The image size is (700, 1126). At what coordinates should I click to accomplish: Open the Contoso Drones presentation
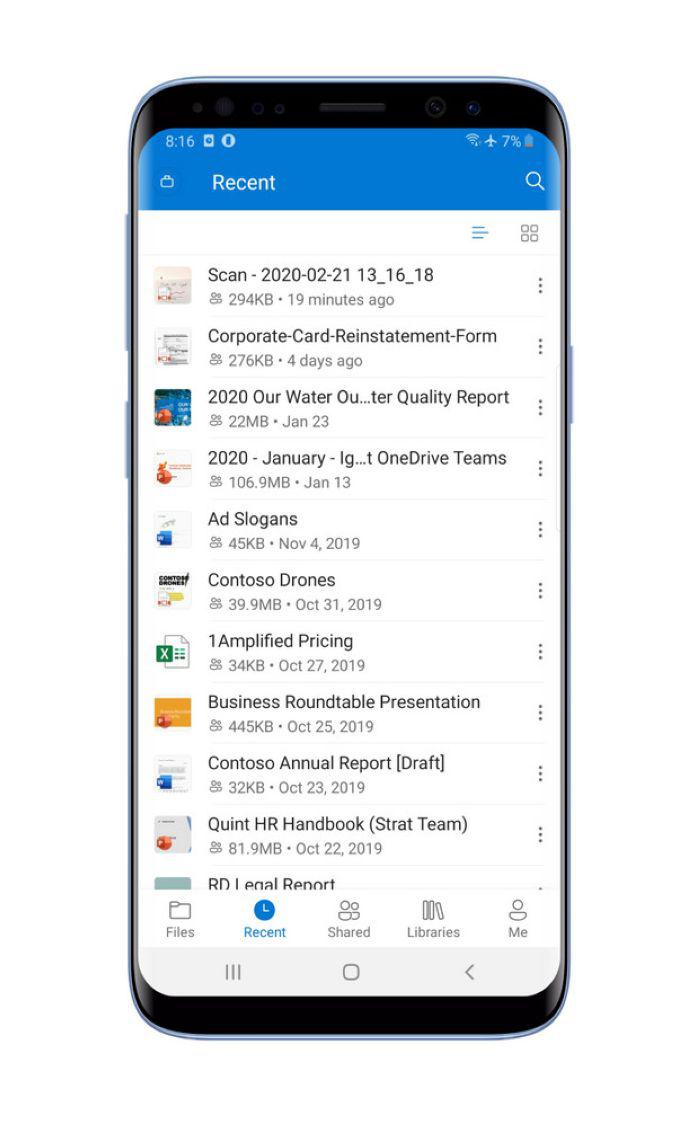(272, 591)
